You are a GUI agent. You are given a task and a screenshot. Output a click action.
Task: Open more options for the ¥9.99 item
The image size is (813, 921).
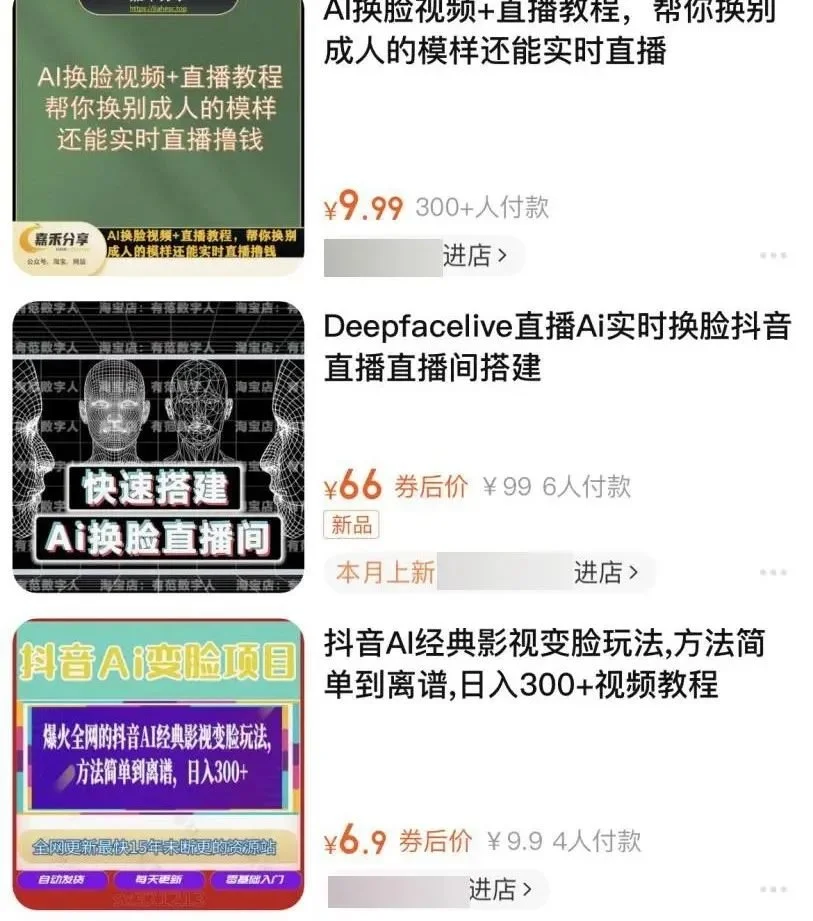click(x=772, y=256)
